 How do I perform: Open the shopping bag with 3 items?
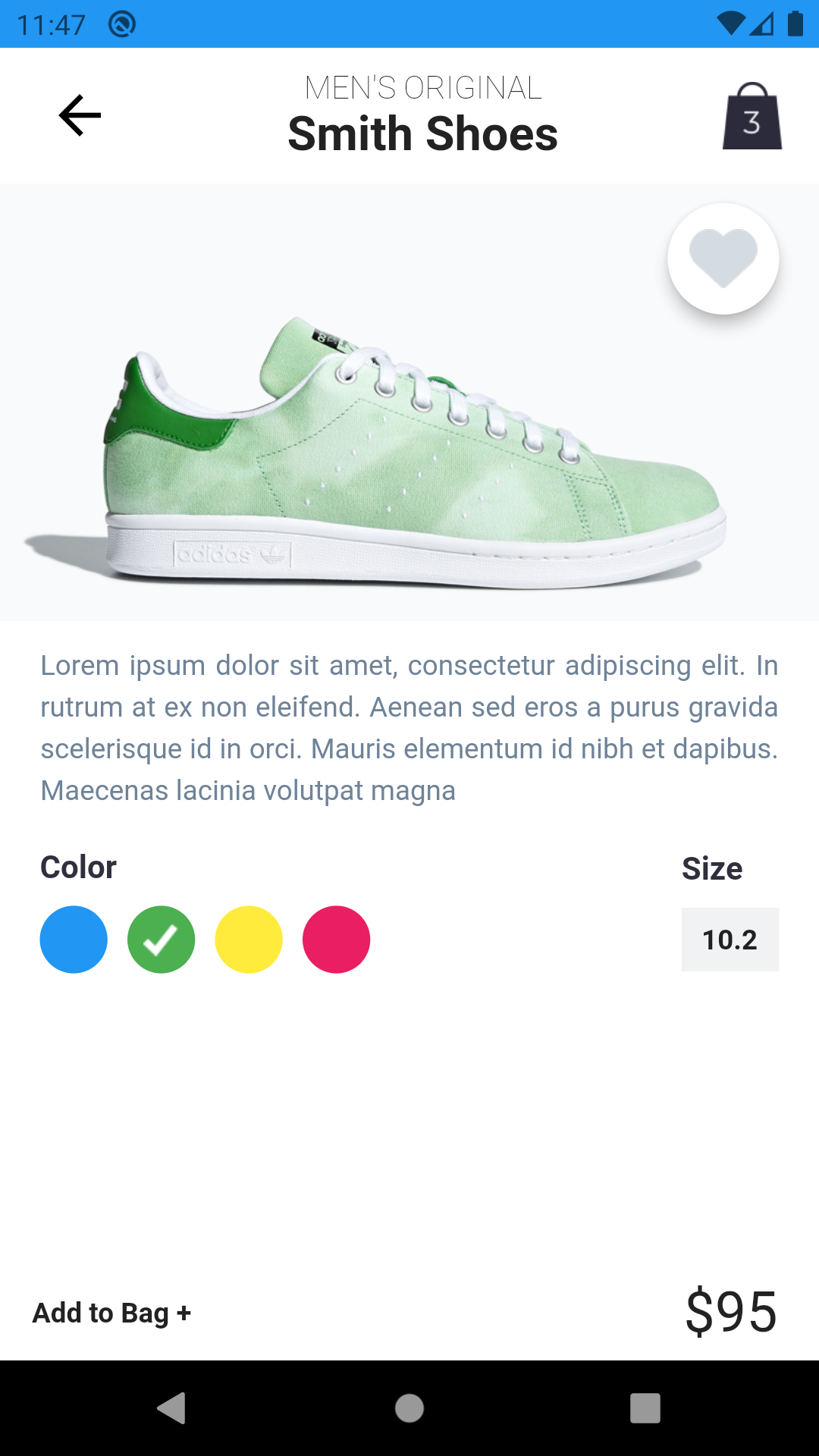(752, 117)
